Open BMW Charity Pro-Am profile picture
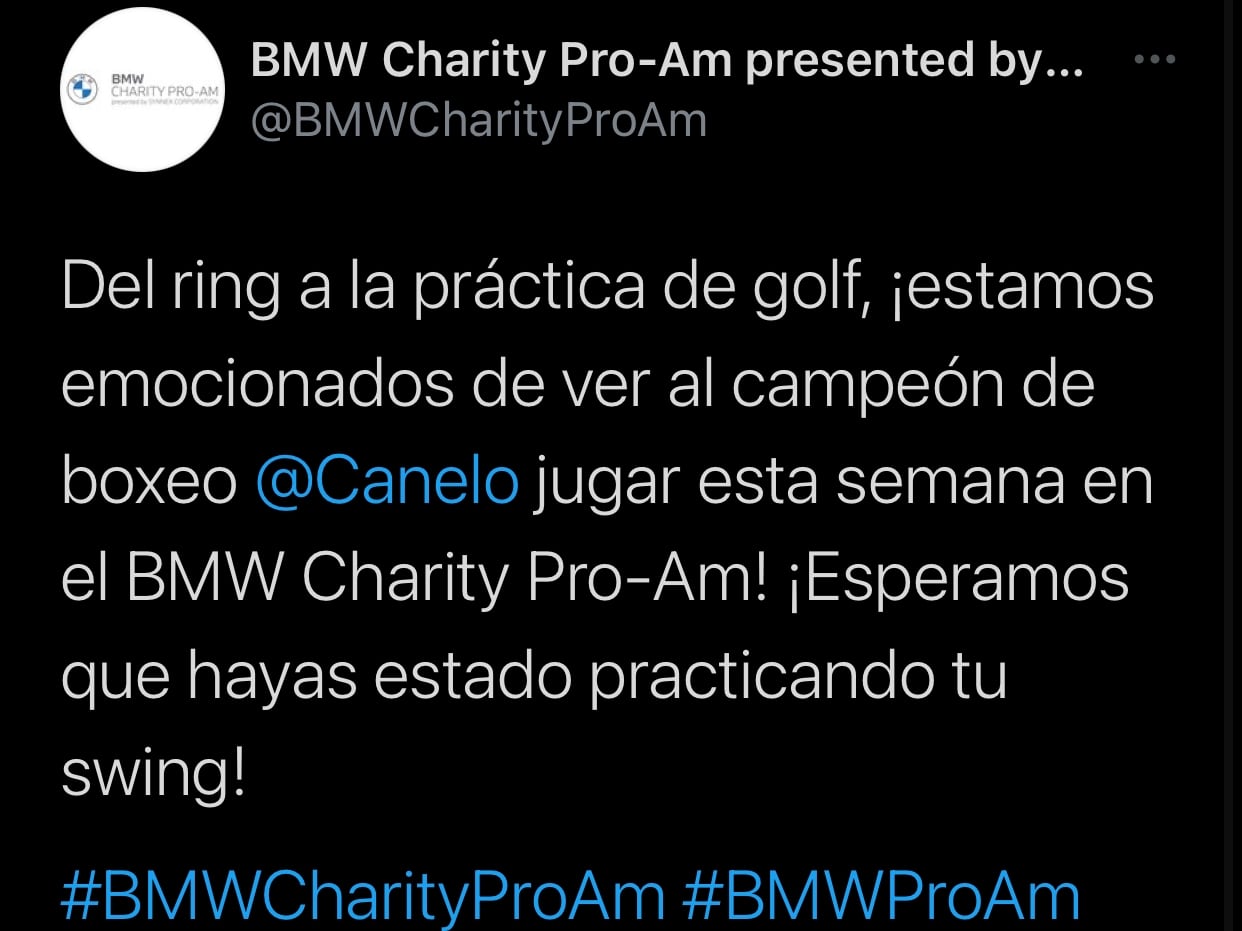This screenshot has width=1242, height=931. (144, 90)
